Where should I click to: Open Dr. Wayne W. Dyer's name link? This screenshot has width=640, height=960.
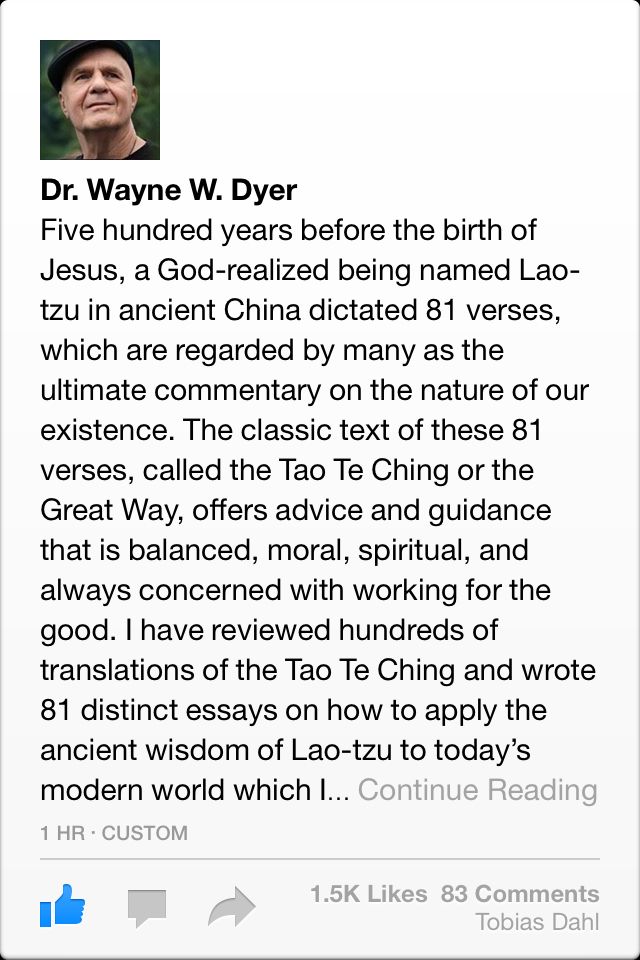coord(169,190)
